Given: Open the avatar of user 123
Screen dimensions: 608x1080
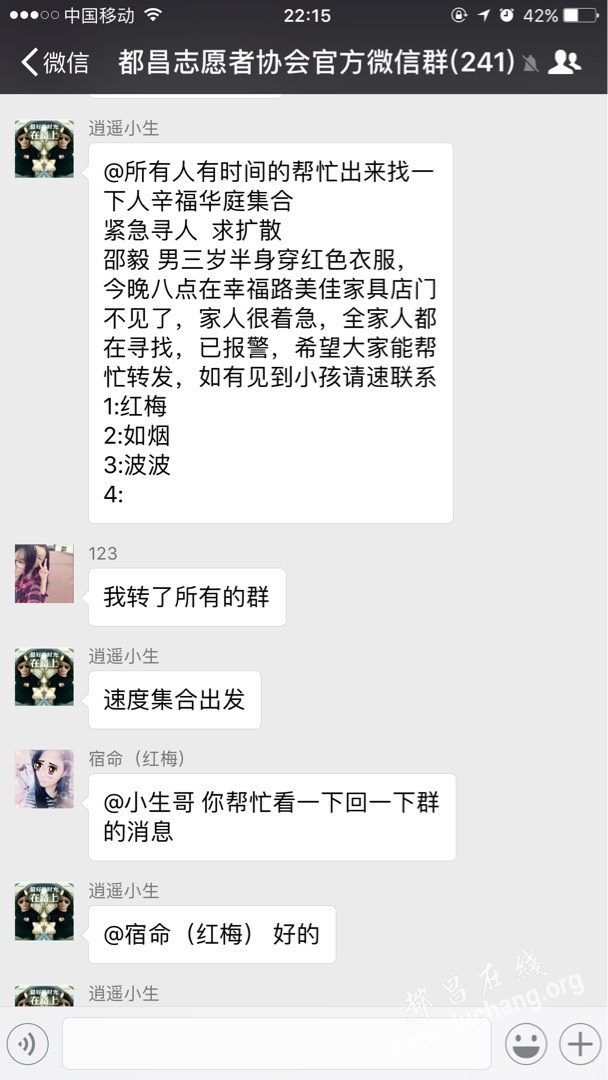Looking at the screenshot, I should [44, 574].
